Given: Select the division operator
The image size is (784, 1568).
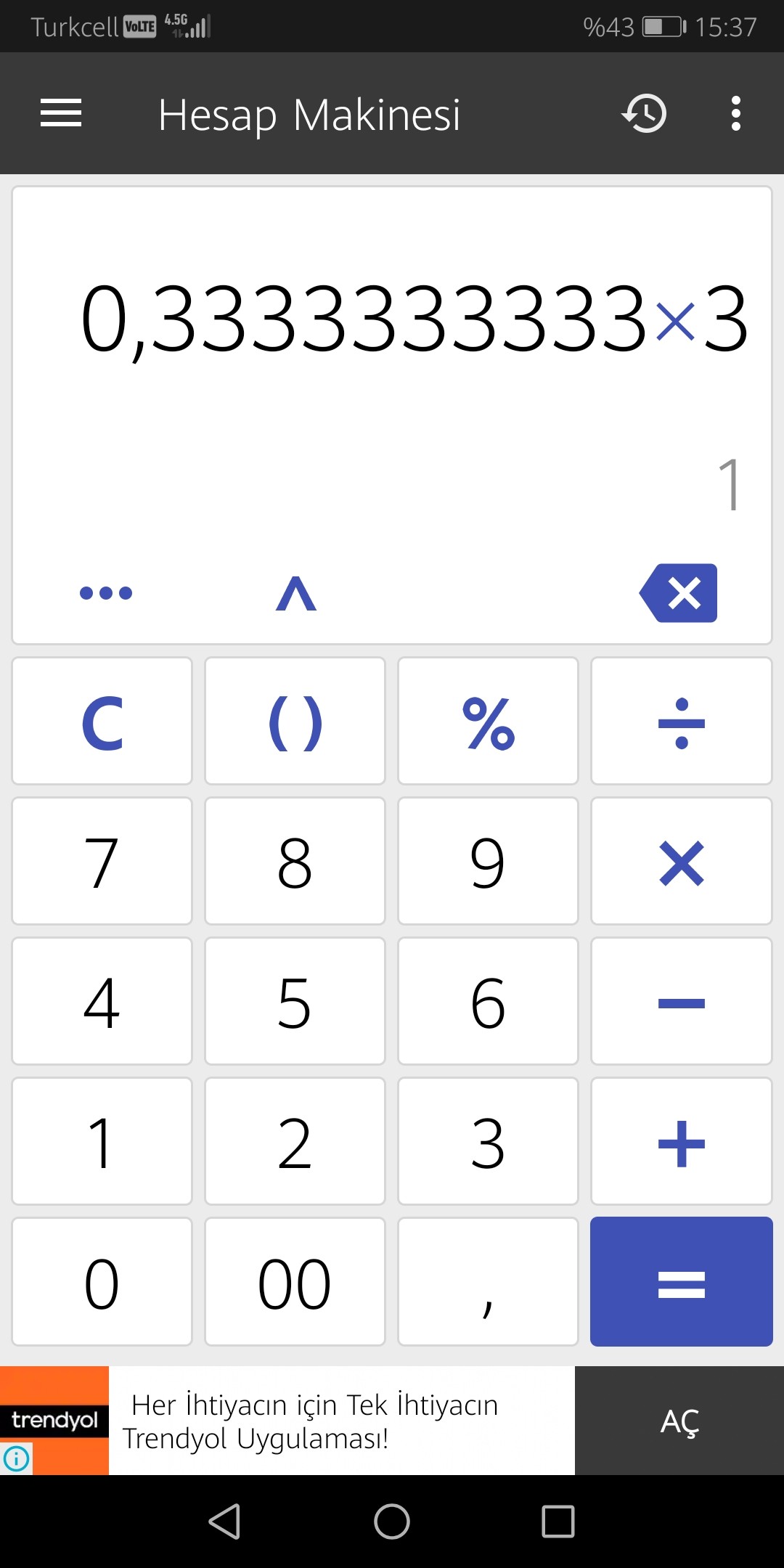Looking at the screenshot, I should point(682,721).
